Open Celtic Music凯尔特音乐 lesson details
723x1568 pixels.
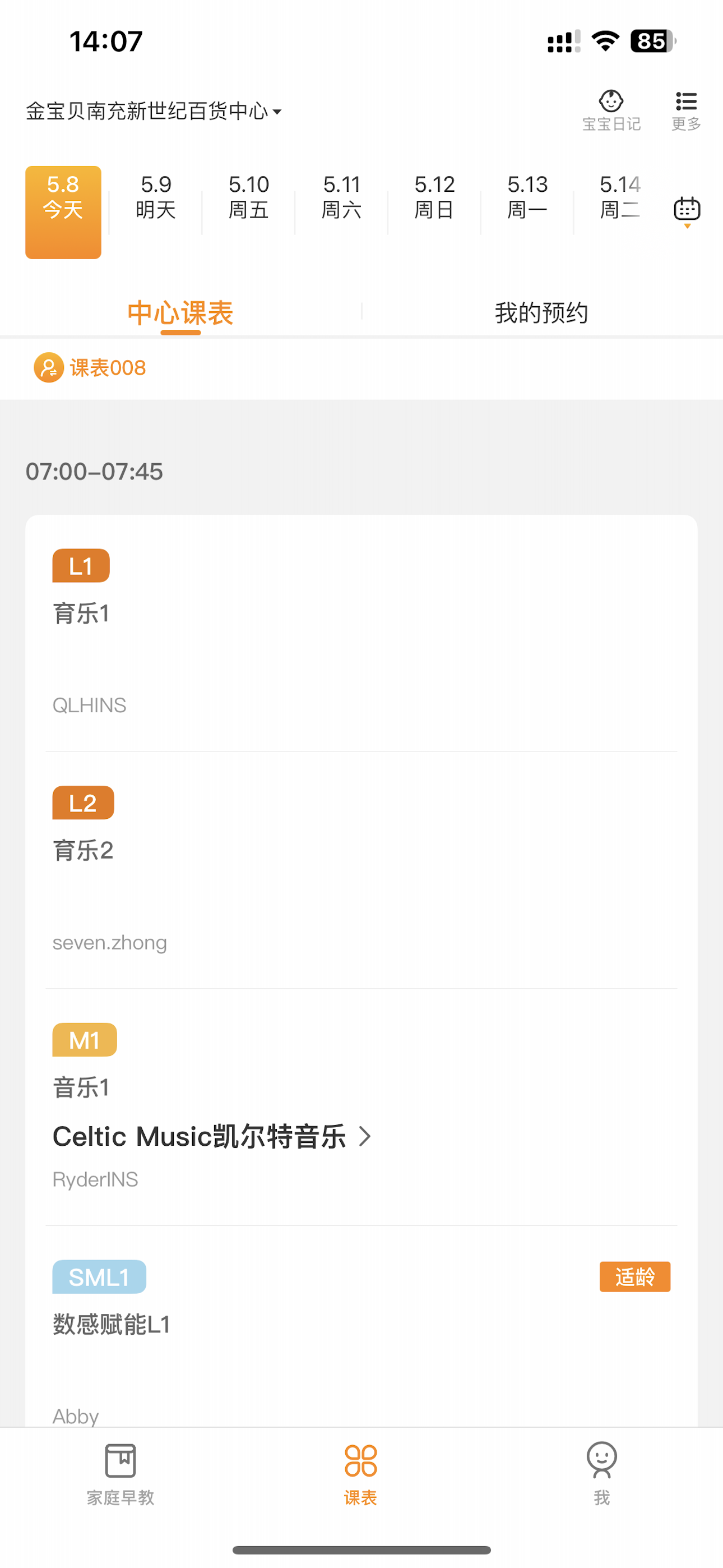pos(212,1136)
